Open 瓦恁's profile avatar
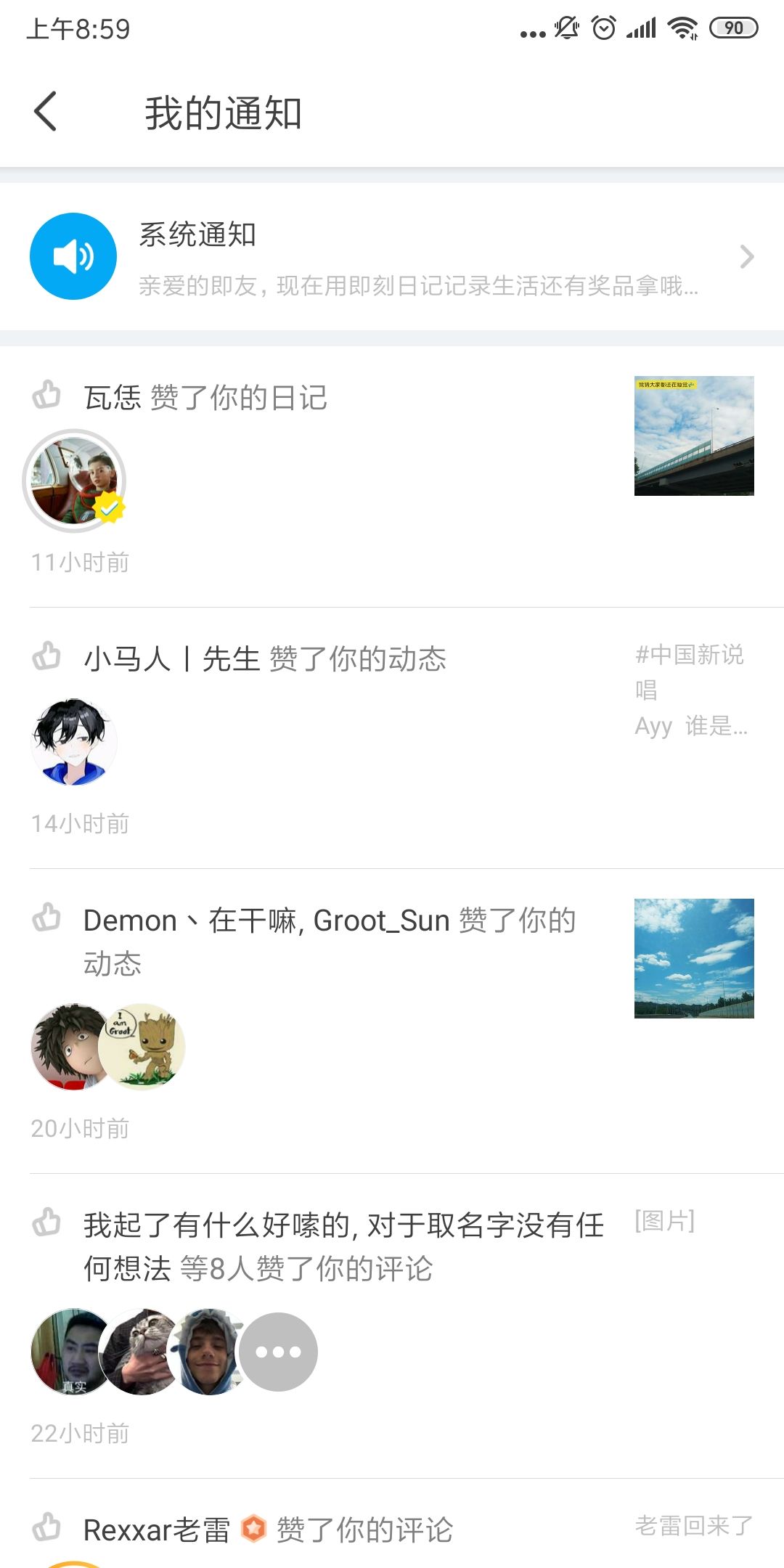784x1568 pixels. pyautogui.click(x=75, y=481)
